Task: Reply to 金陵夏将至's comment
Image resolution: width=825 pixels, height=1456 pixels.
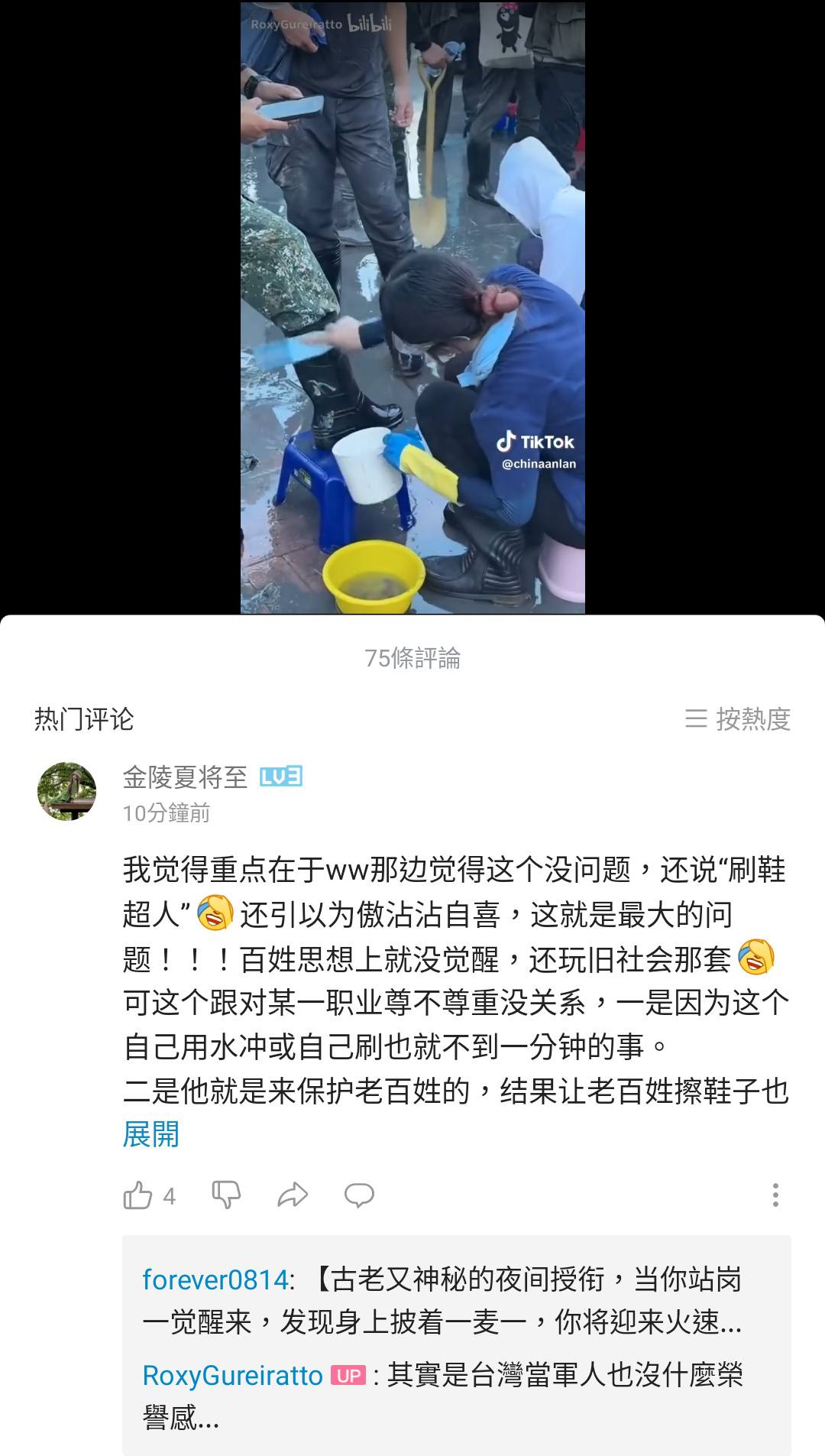Action: click(x=359, y=1195)
